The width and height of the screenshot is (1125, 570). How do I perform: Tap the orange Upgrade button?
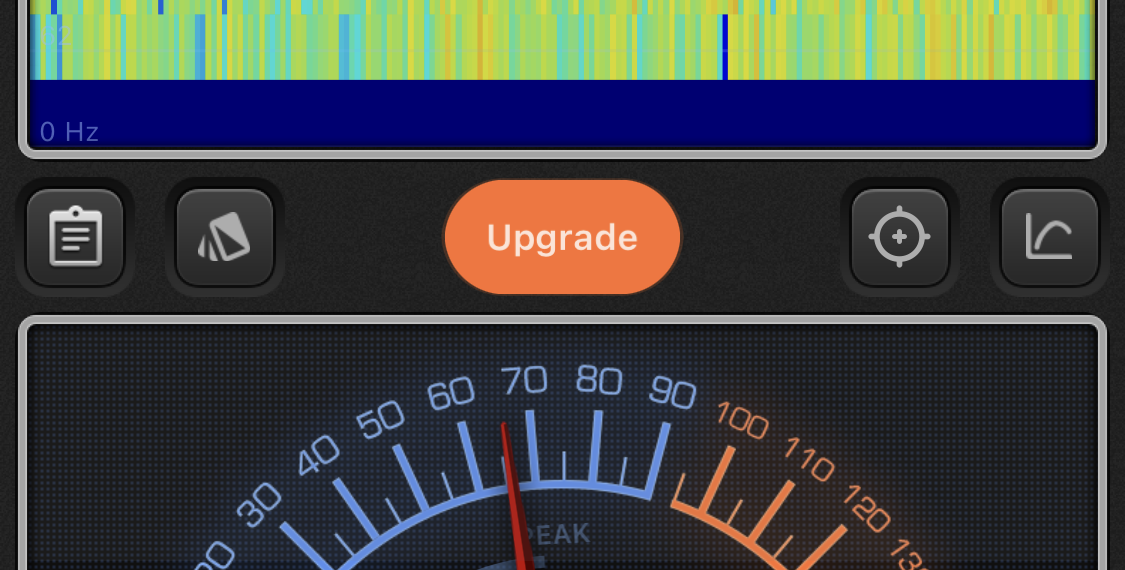click(562, 237)
